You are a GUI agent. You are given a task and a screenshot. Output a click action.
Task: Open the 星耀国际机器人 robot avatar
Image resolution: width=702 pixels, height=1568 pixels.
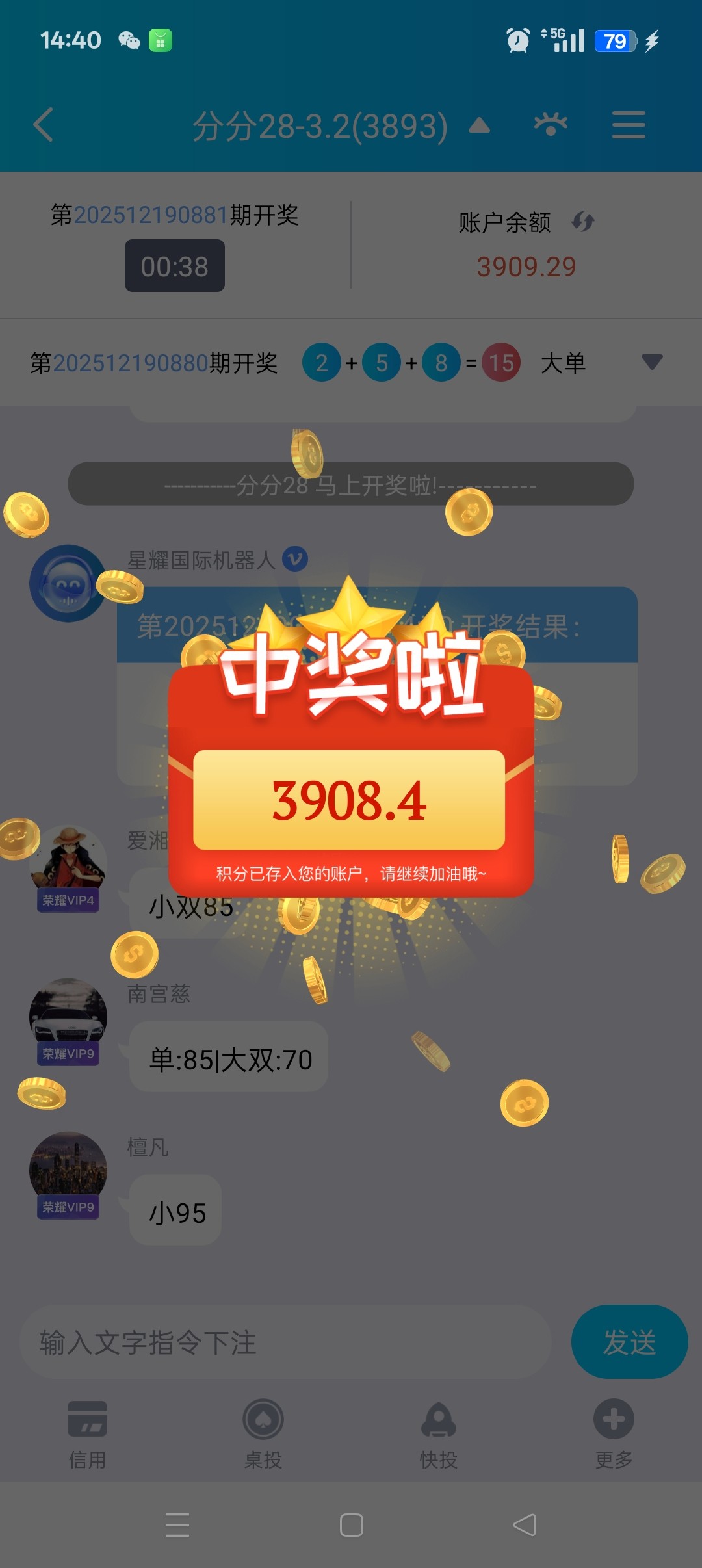(x=67, y=583)
